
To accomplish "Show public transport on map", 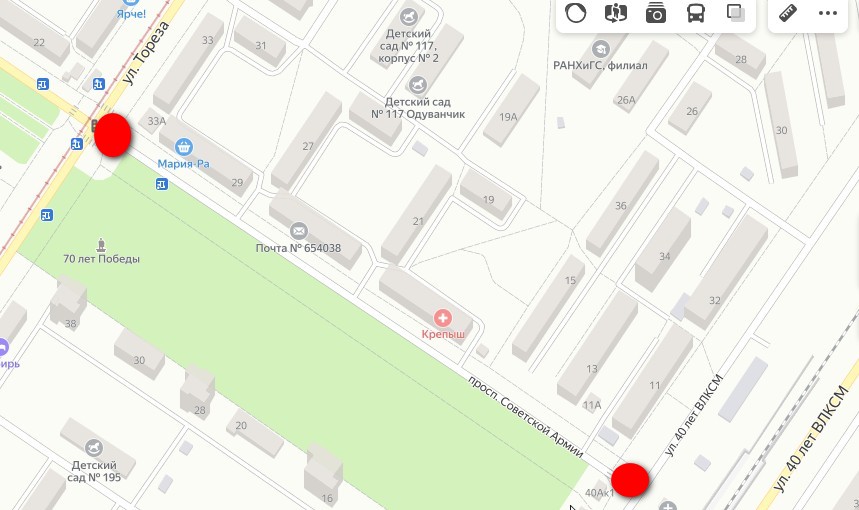I will coord(695,13).
